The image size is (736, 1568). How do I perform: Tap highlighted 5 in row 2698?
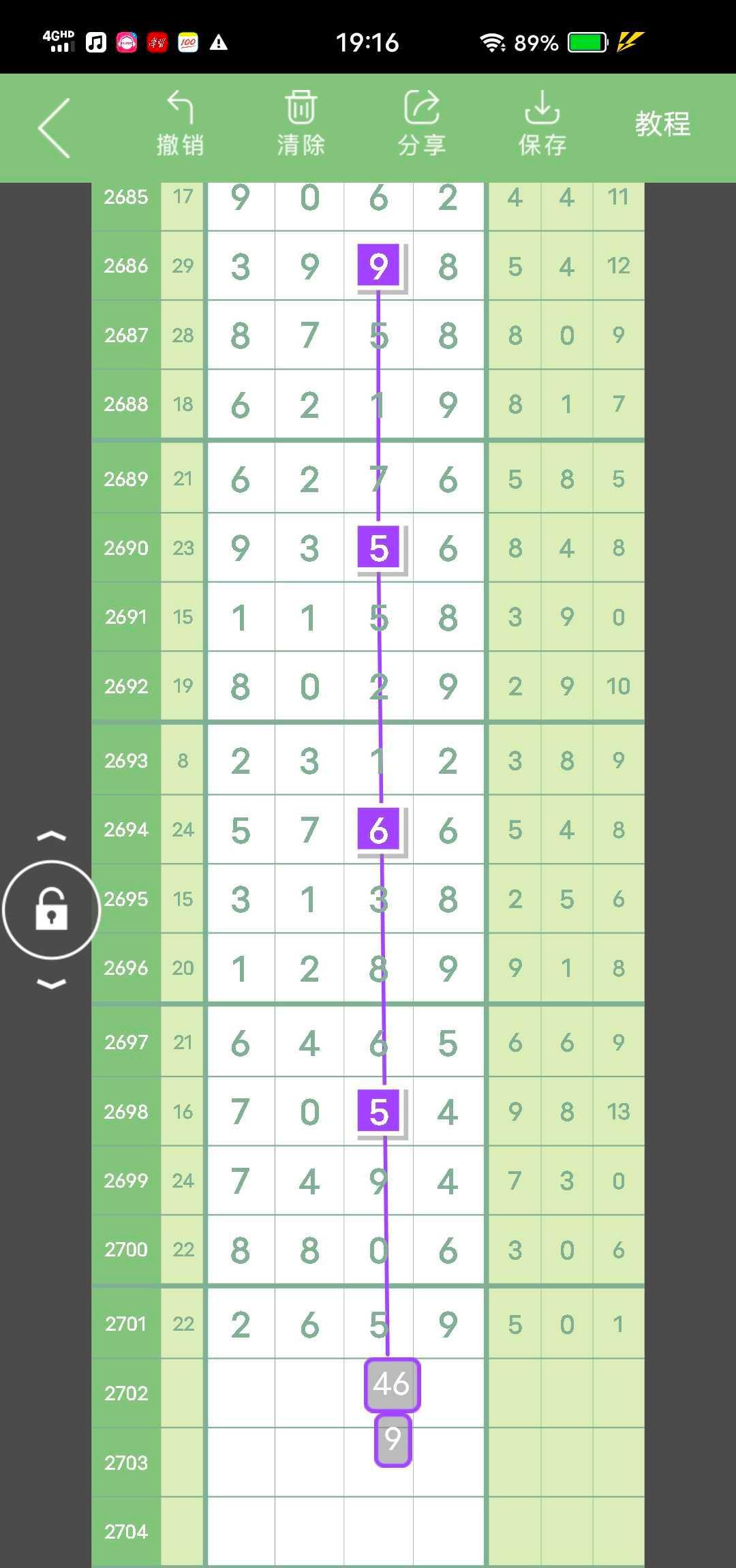[379, 1112]
